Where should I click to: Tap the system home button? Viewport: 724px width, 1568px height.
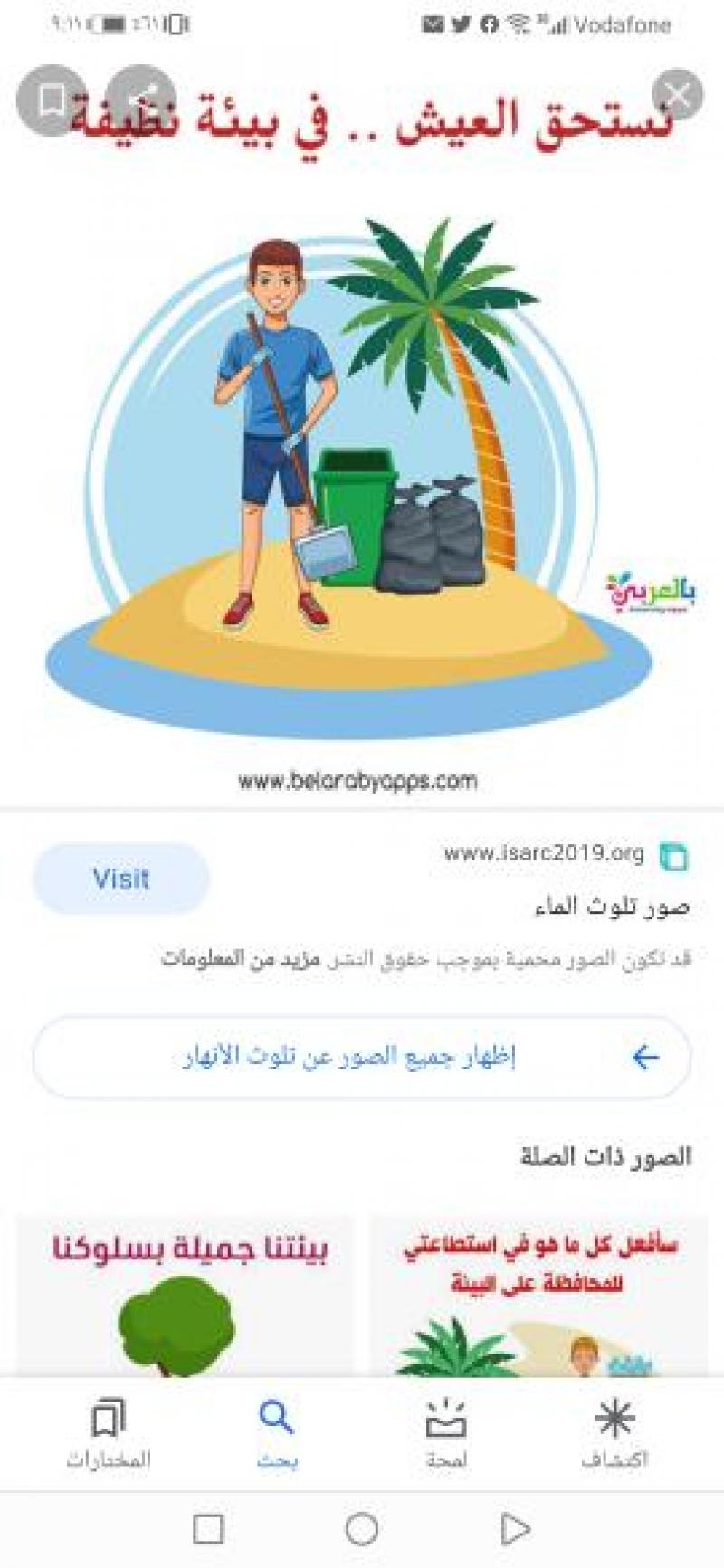pos(362,1529)
